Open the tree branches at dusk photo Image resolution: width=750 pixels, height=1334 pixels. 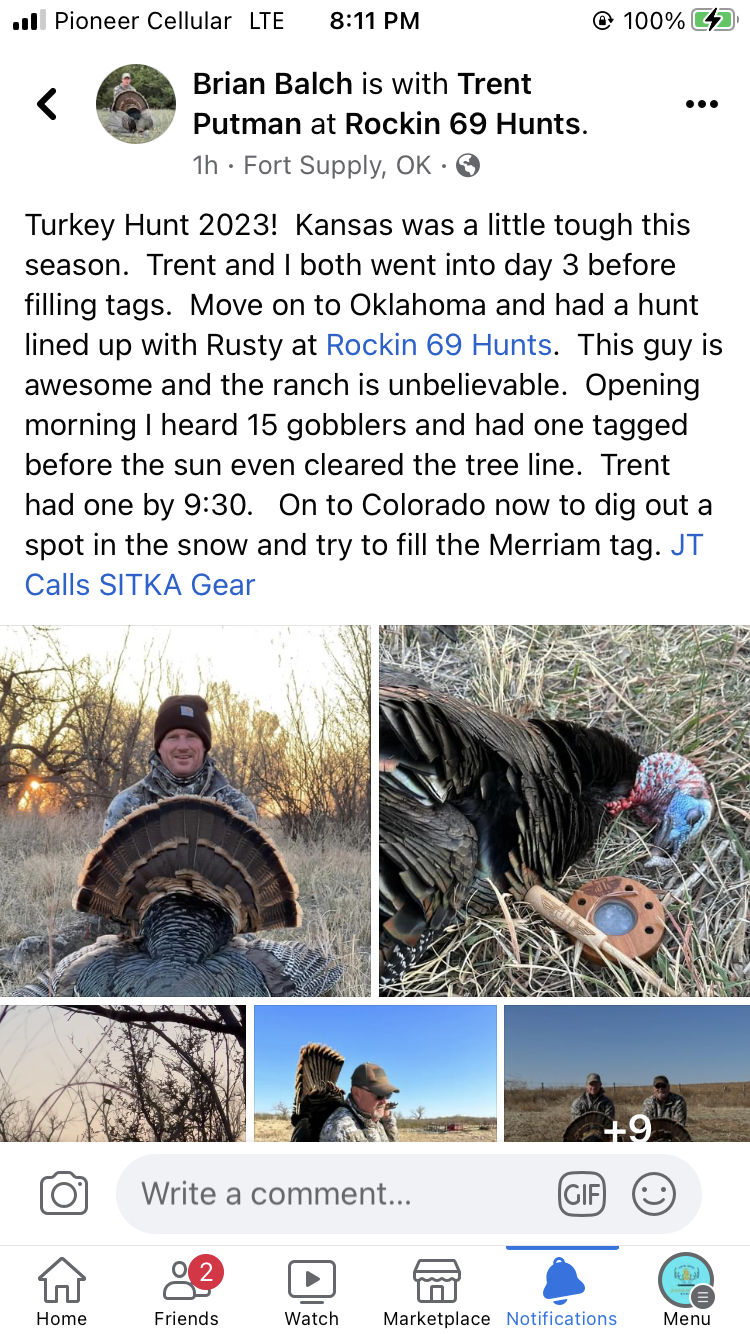[x=122, y=1073]
